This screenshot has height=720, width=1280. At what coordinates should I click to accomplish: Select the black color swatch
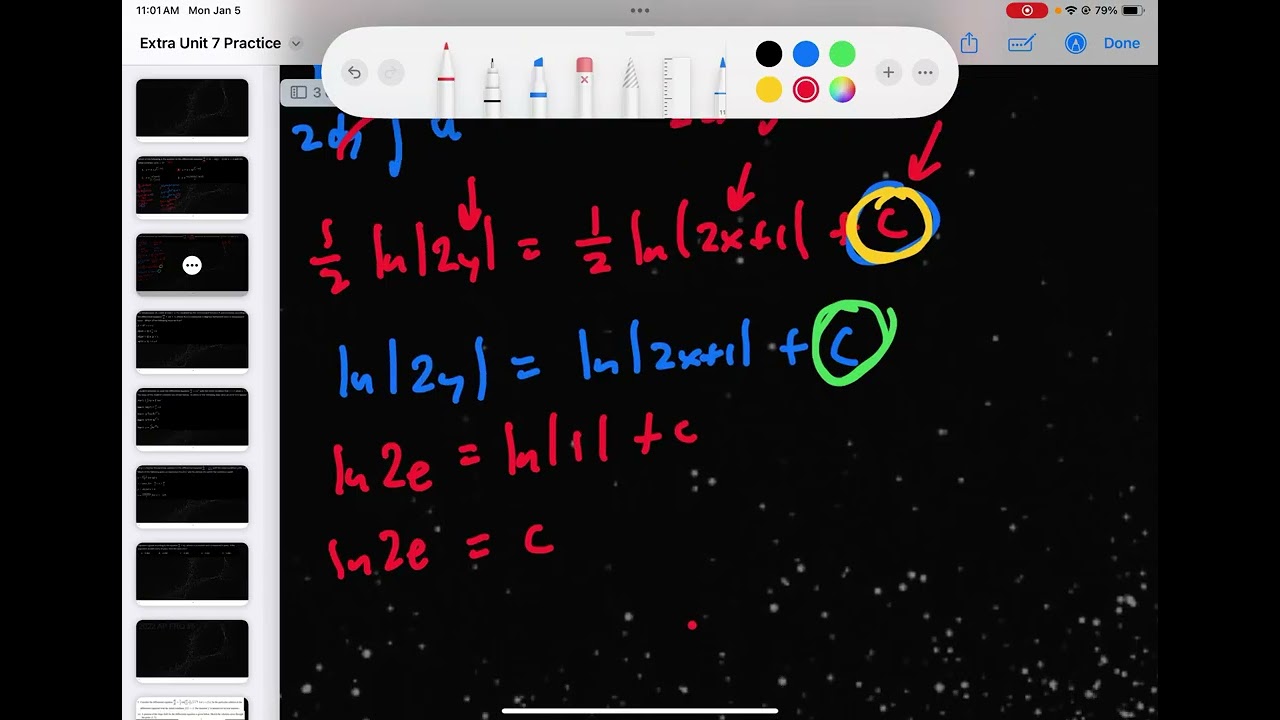[768, 54]
